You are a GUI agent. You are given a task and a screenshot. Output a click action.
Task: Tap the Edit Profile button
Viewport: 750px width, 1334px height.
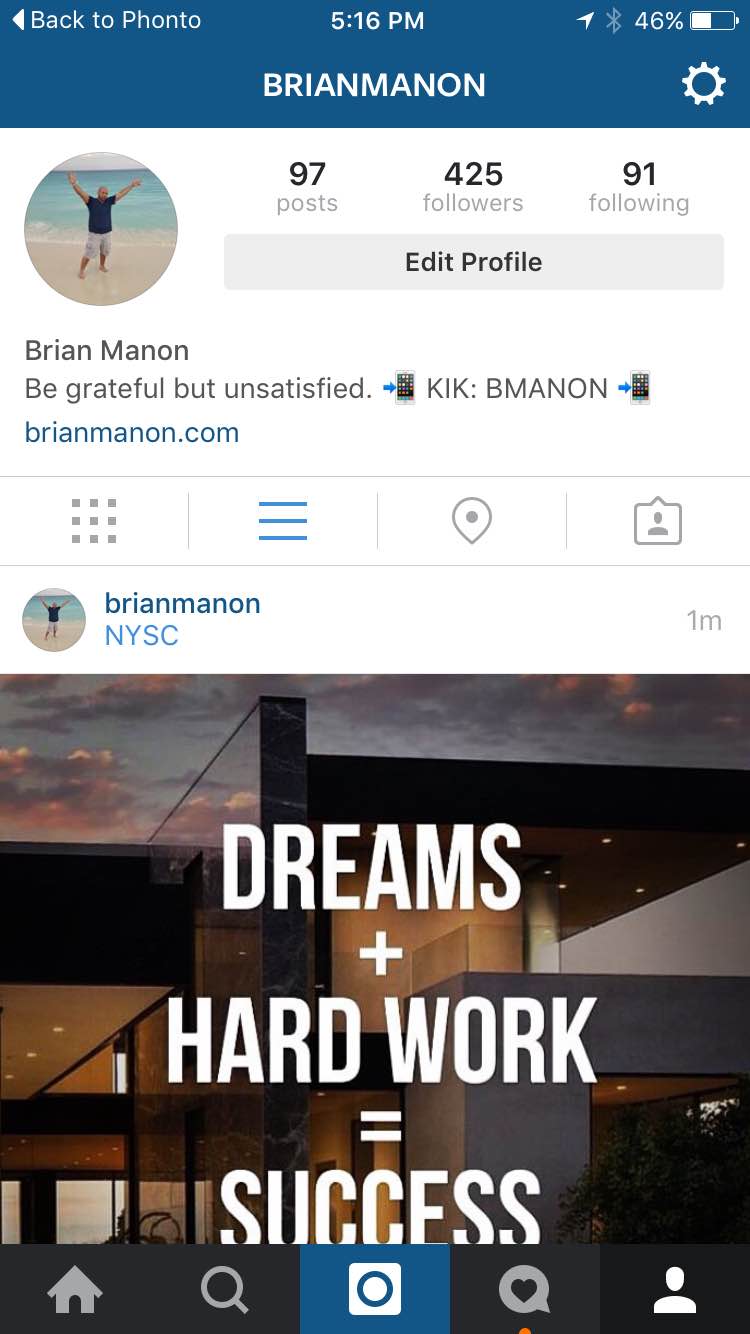pyautogui.click(x=473, y=262)
